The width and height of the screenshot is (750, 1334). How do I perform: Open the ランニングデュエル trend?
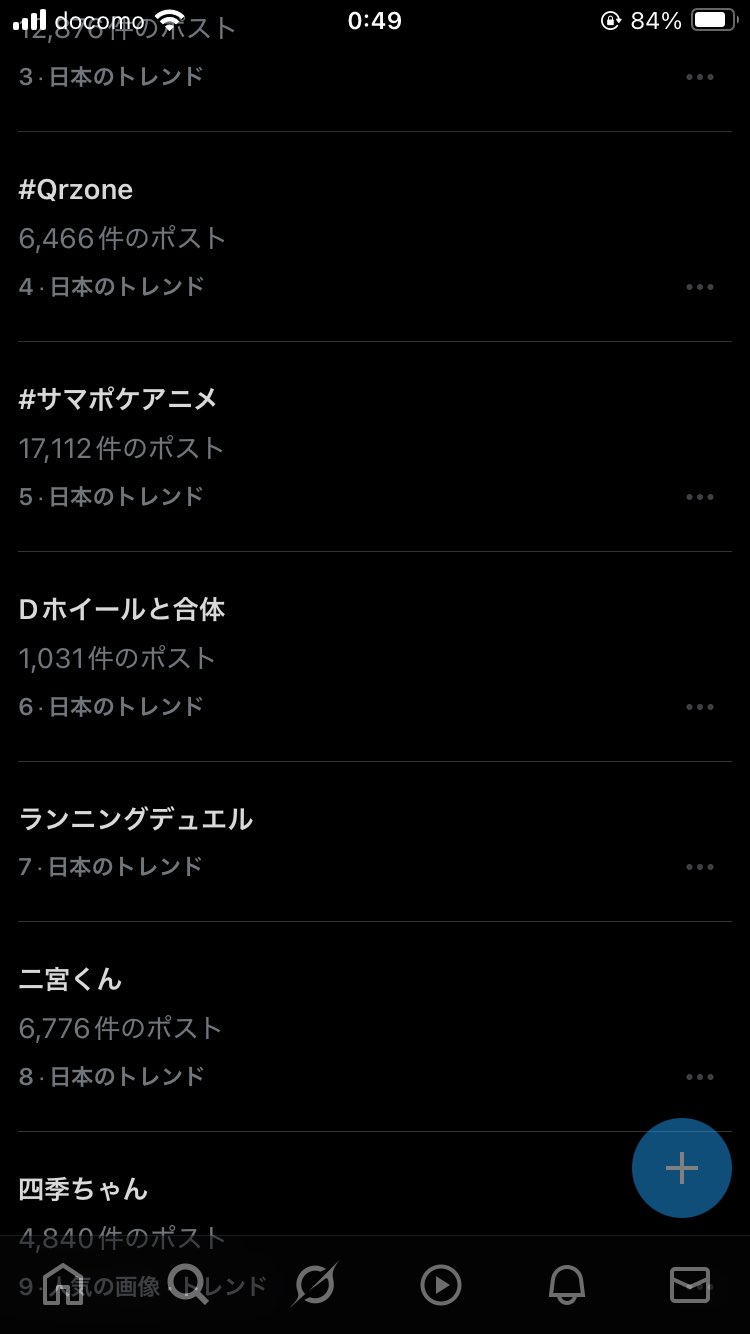pyautogui.click(x=136, y=820)
